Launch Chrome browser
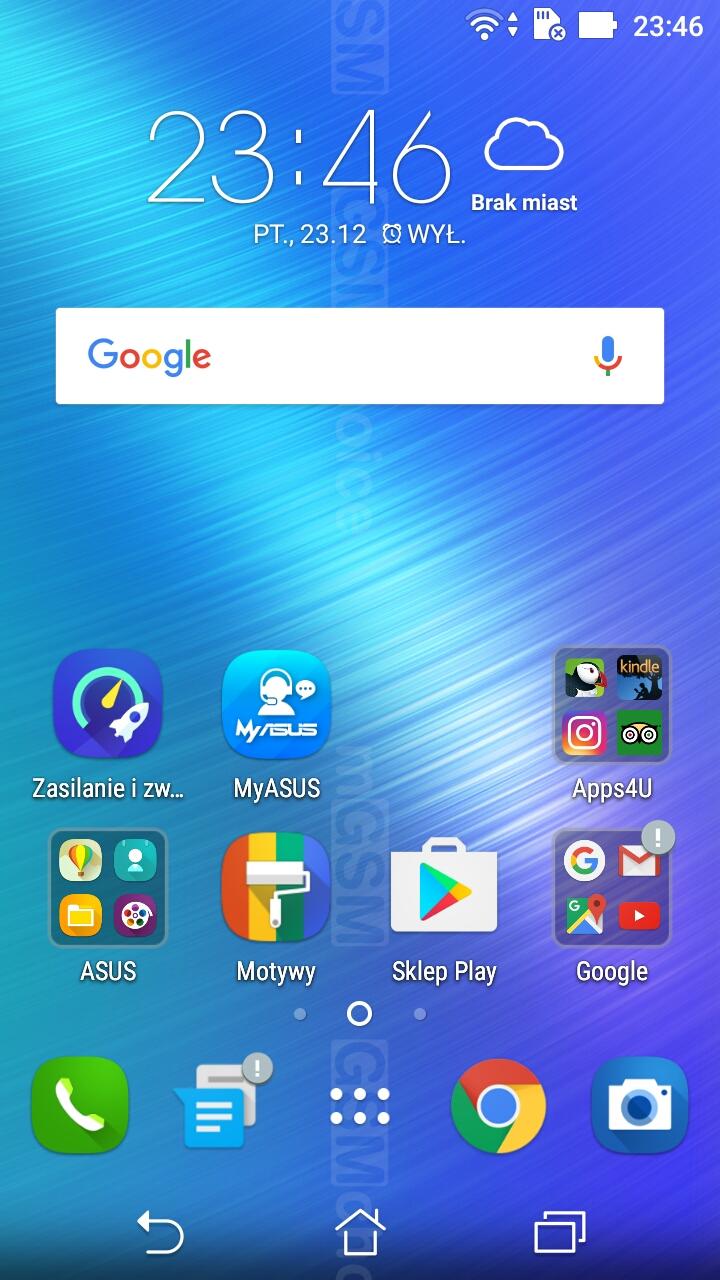Viewport: 720px width, 1280px height. click(498, 1106)
